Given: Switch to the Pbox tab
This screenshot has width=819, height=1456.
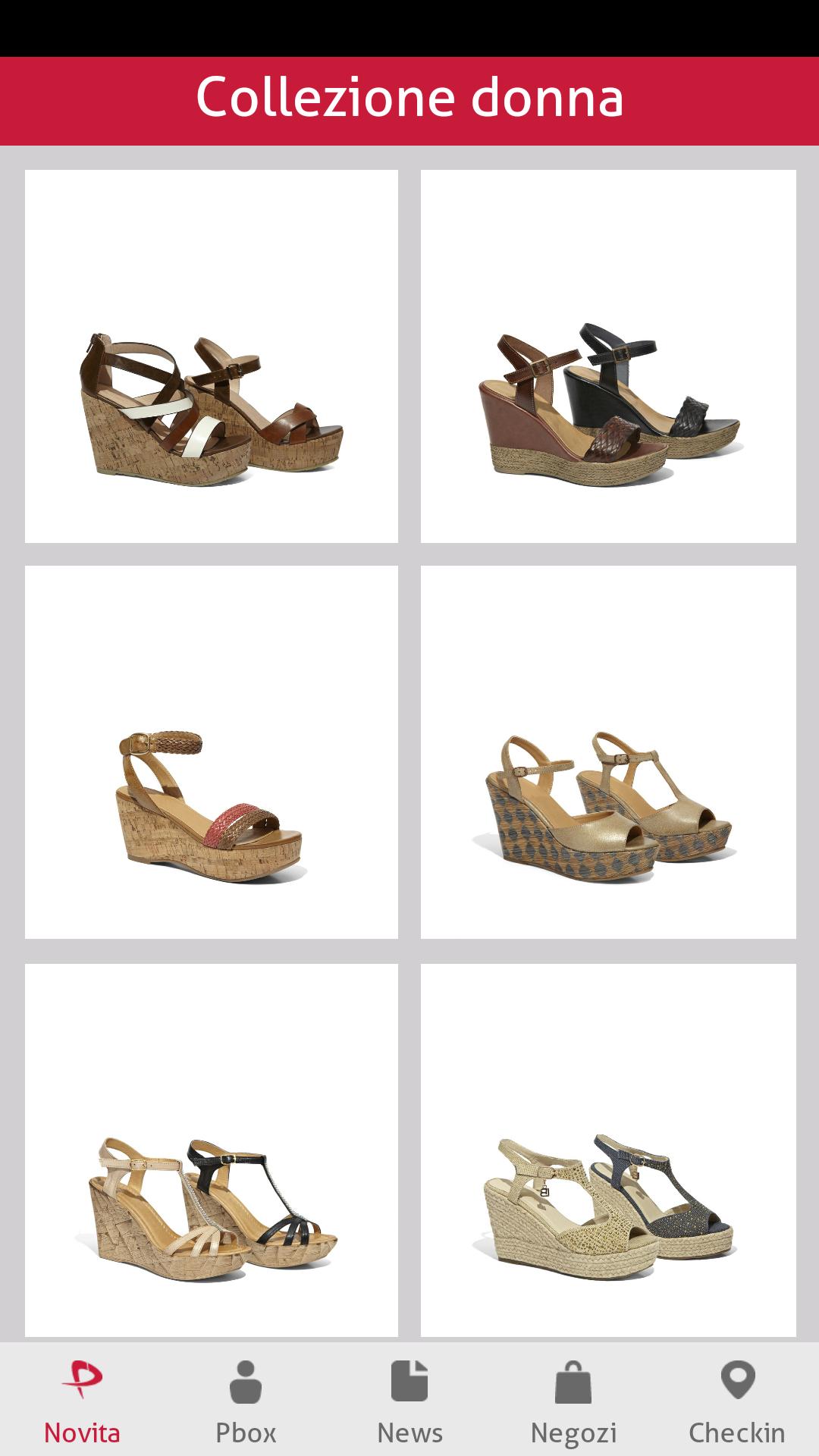Looking at the screenshot, I should (246, 1401).
